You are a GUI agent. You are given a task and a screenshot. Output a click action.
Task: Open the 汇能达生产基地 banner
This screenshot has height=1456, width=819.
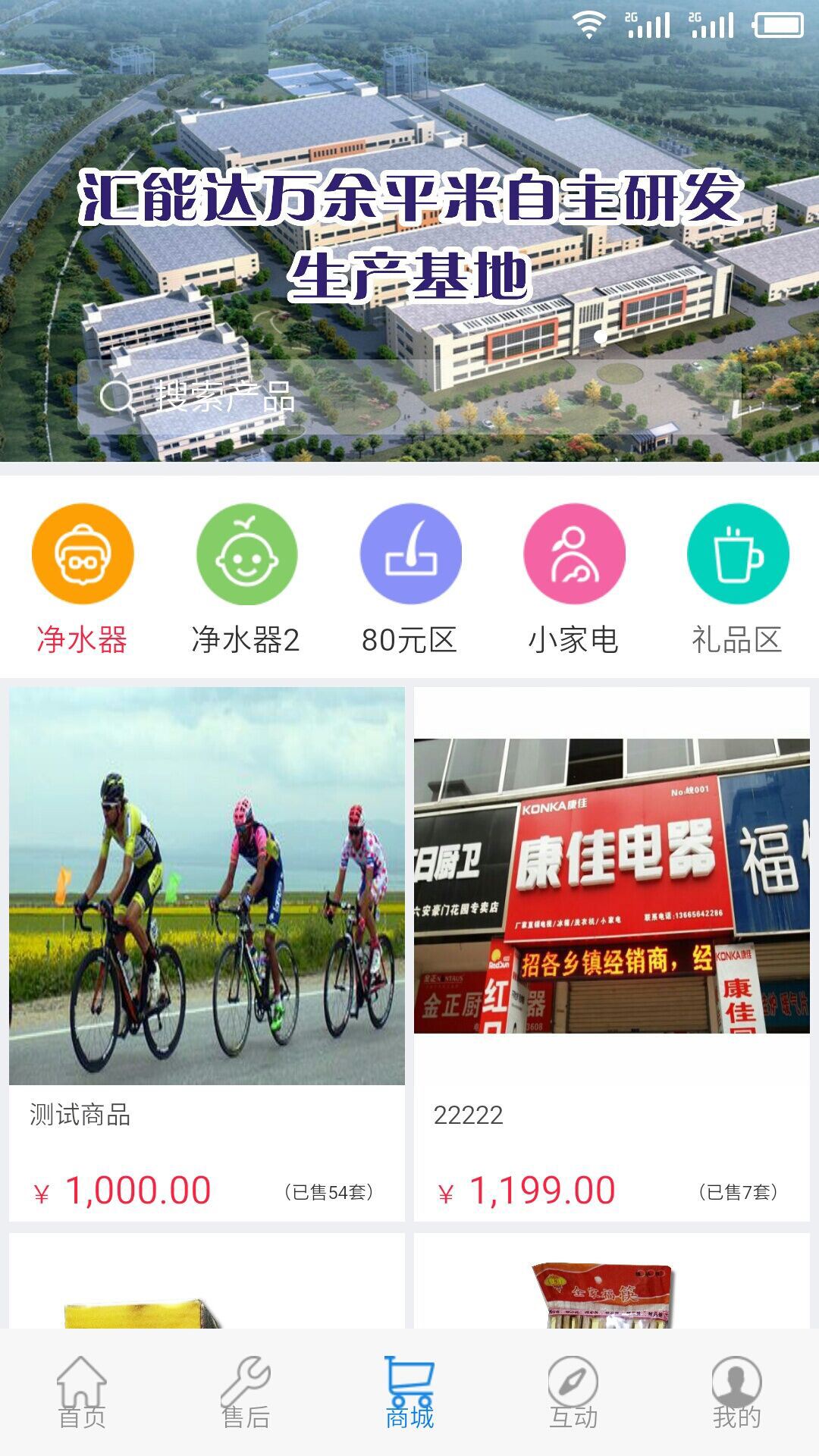click(x=409, y=227)
